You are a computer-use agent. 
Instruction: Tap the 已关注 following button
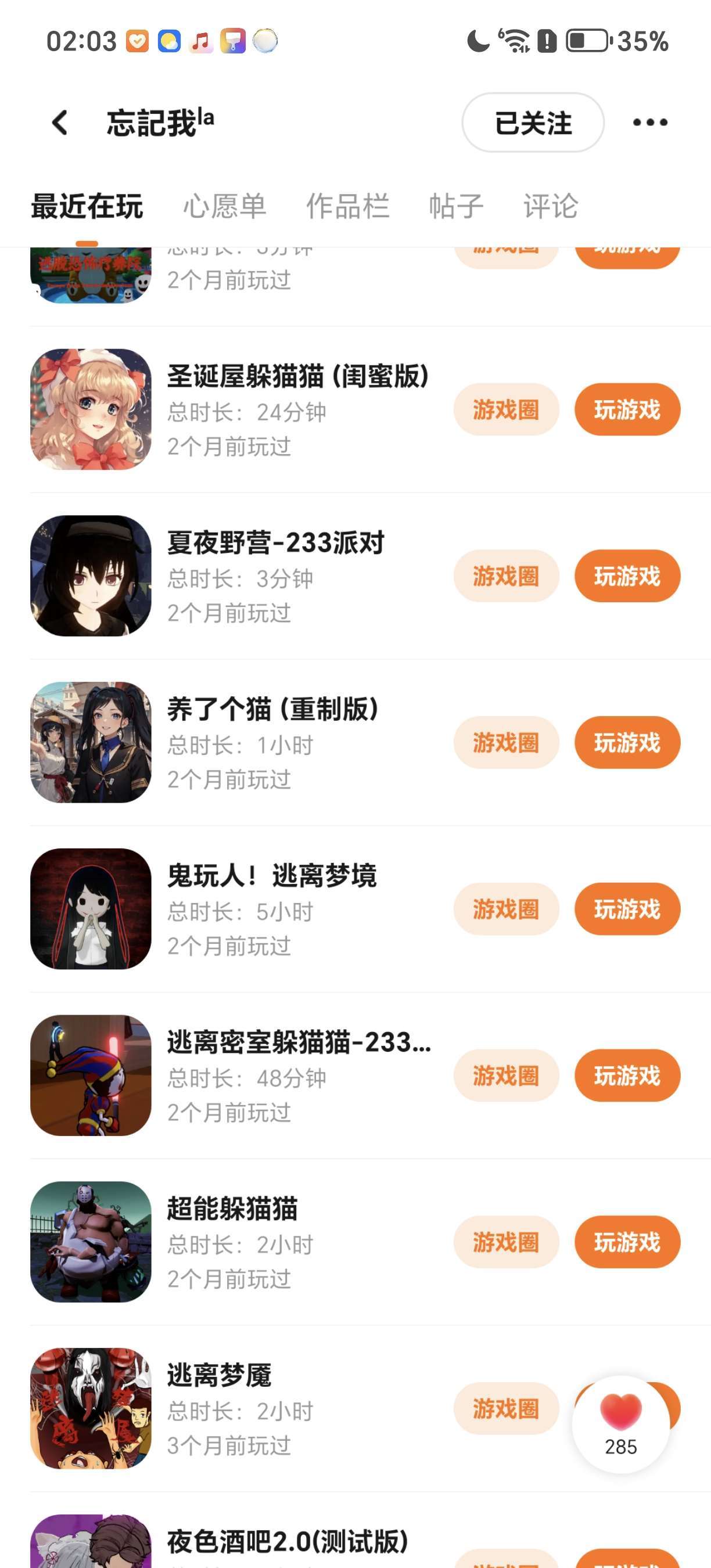click(533, 123)
